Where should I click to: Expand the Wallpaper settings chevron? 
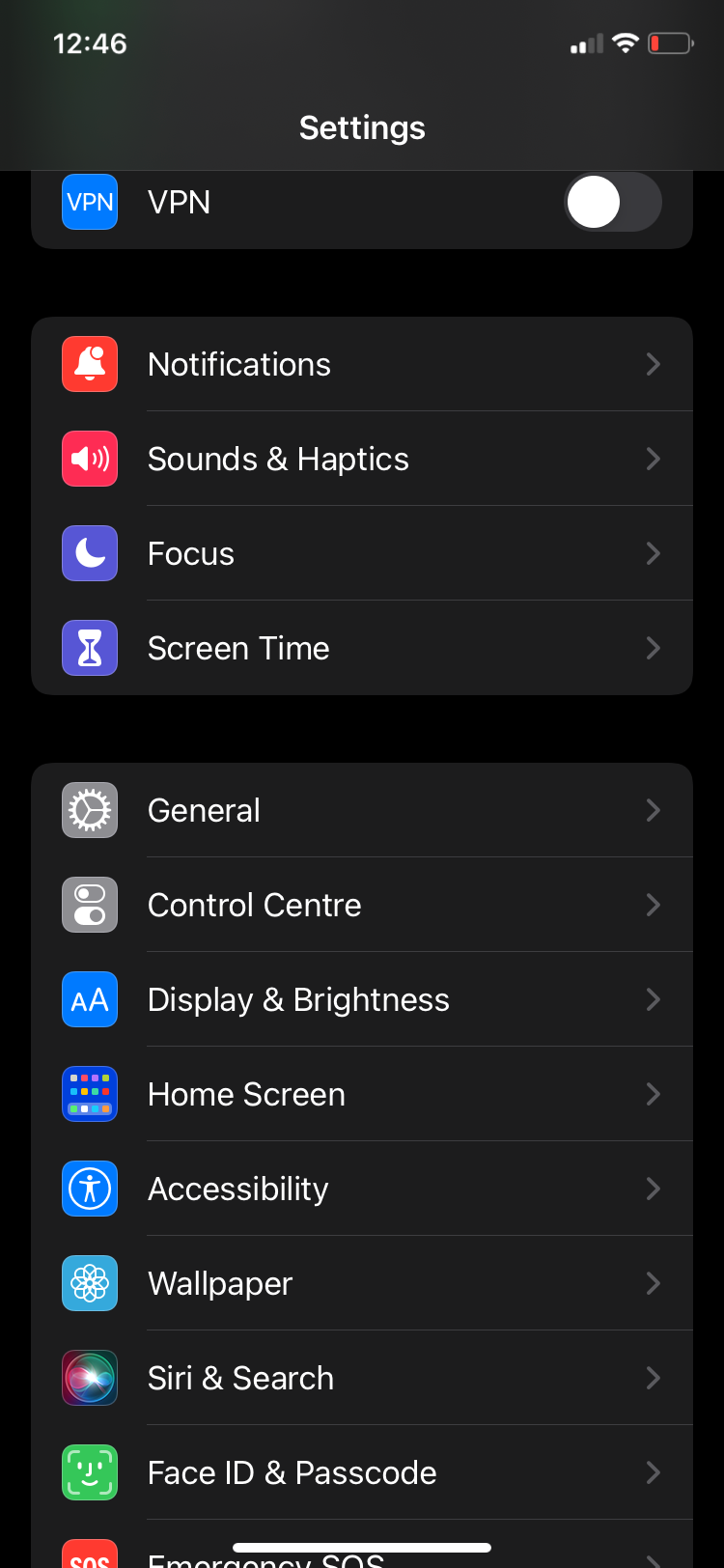pyautogui.click(x=654, y=1283)
